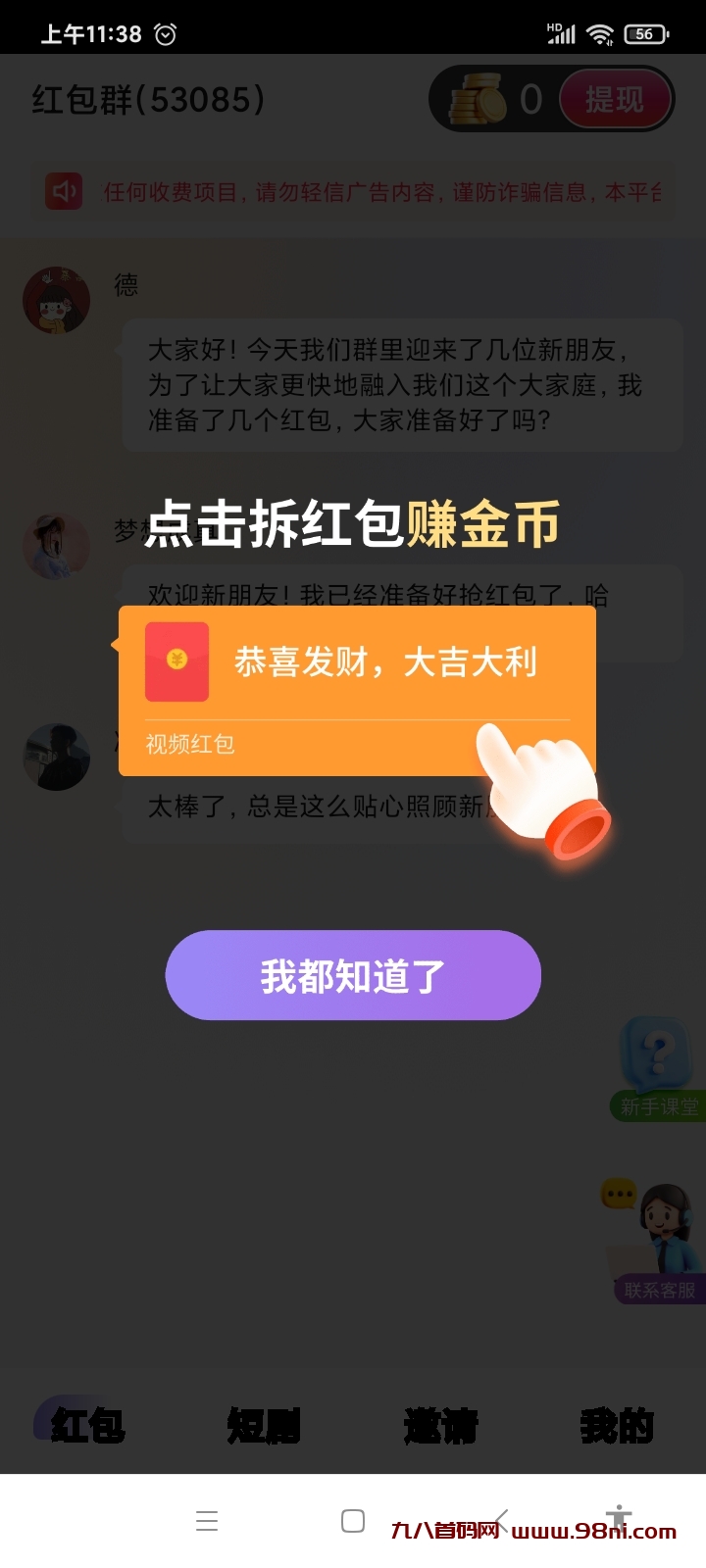The height and width of the screenshot is (1568, 706).
Task: Dismiss tutorial with 我都知道了 button
Action: [353, 975]
